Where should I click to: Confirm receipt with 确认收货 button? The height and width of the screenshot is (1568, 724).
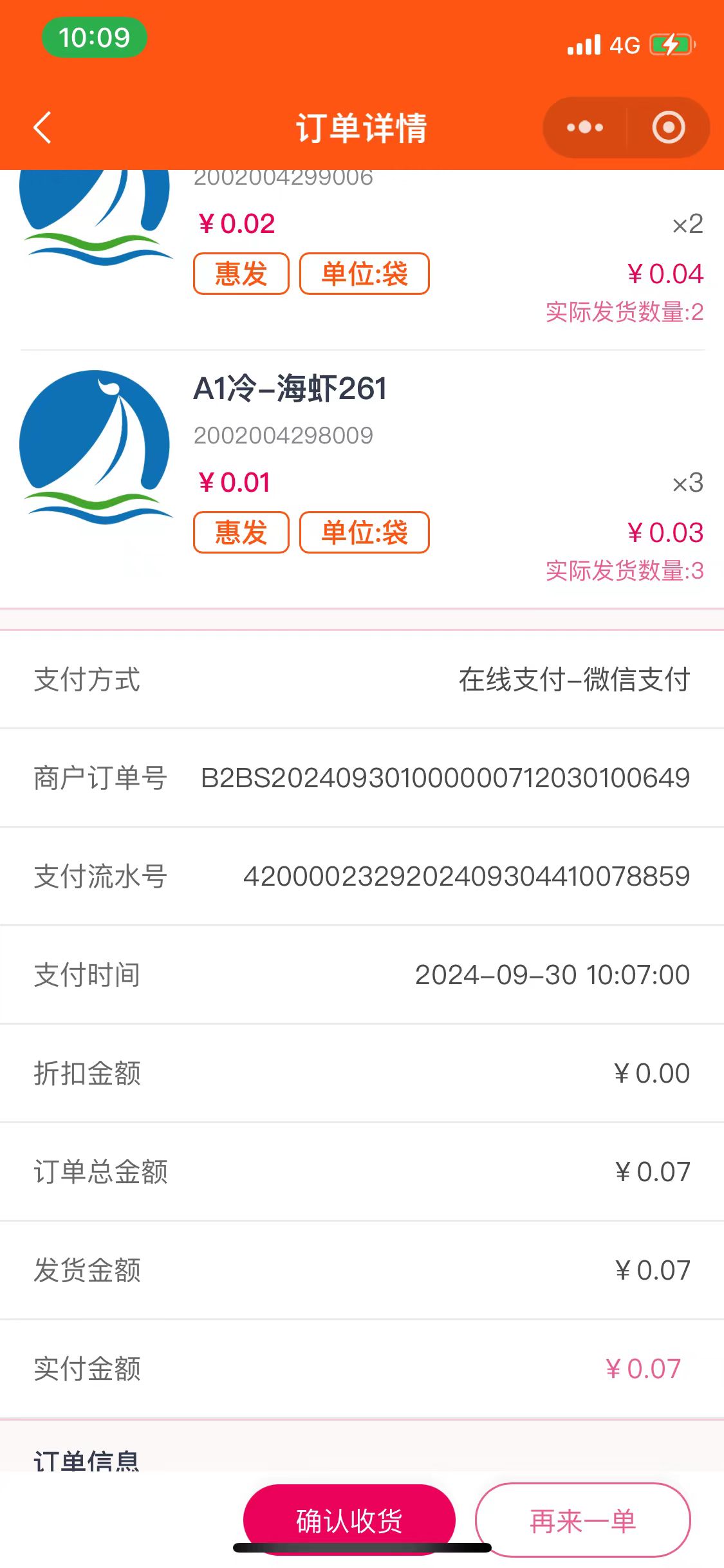pyautogui.click(x=349, y=1519)
